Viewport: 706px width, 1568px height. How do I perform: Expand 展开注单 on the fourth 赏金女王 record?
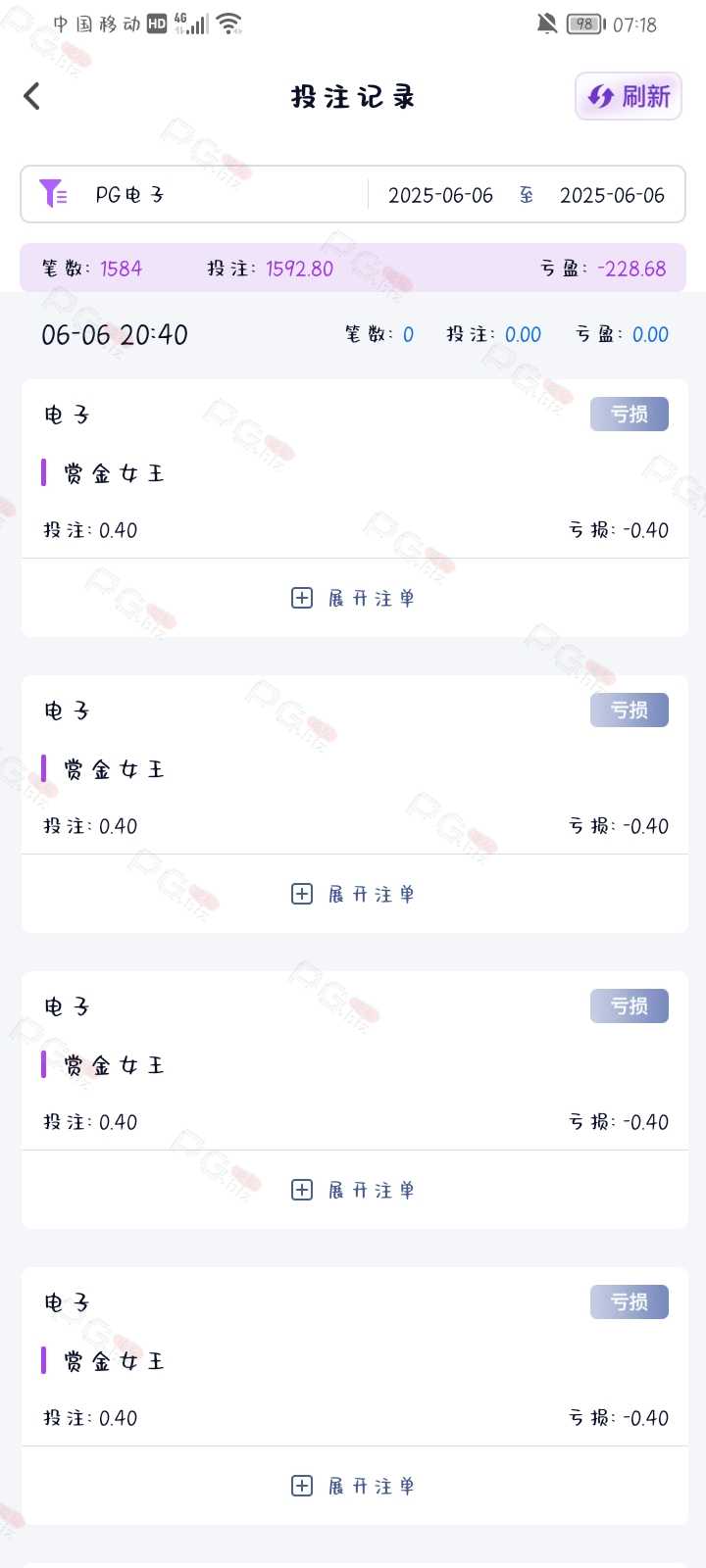[x=353, y=1486]
